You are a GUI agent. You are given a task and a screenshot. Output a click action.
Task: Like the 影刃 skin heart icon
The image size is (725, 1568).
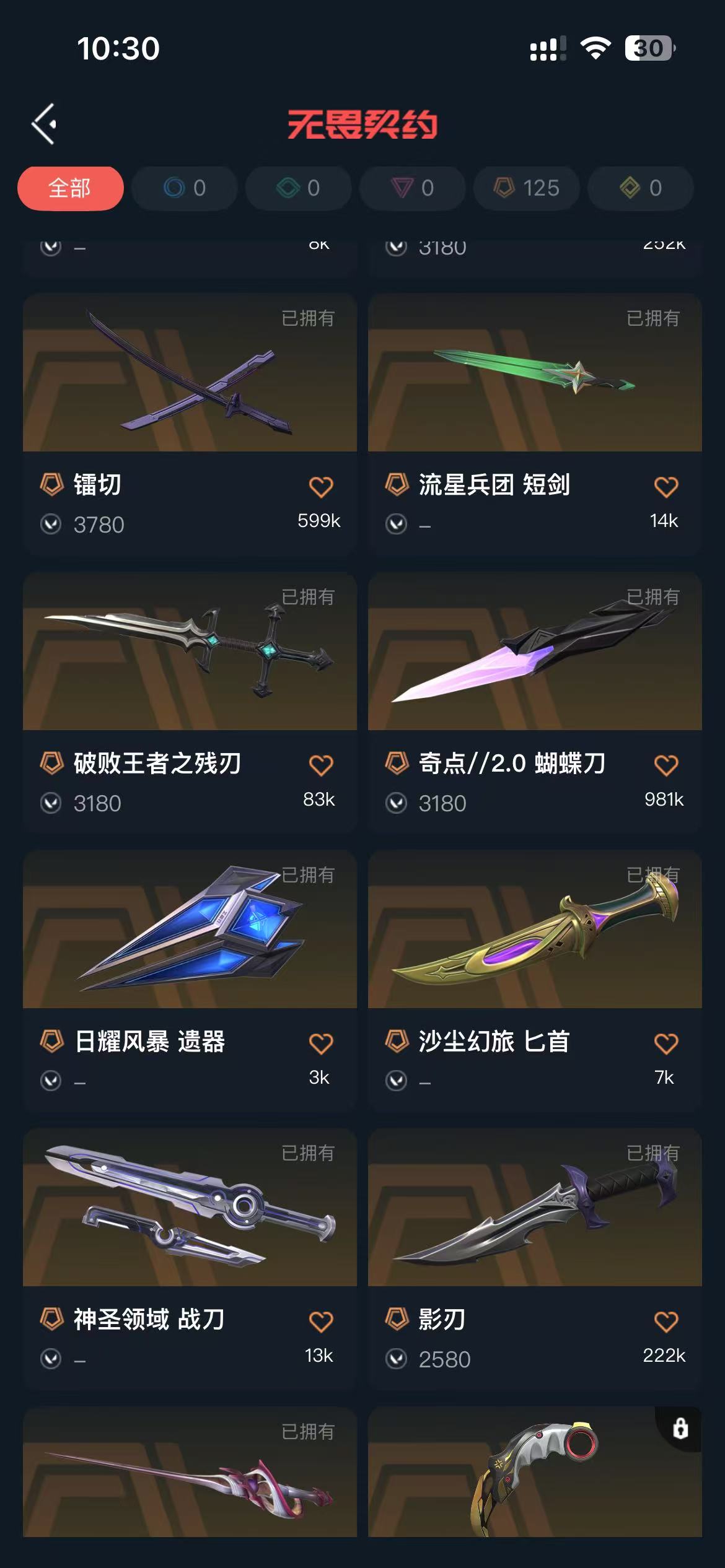[666, 1322]
